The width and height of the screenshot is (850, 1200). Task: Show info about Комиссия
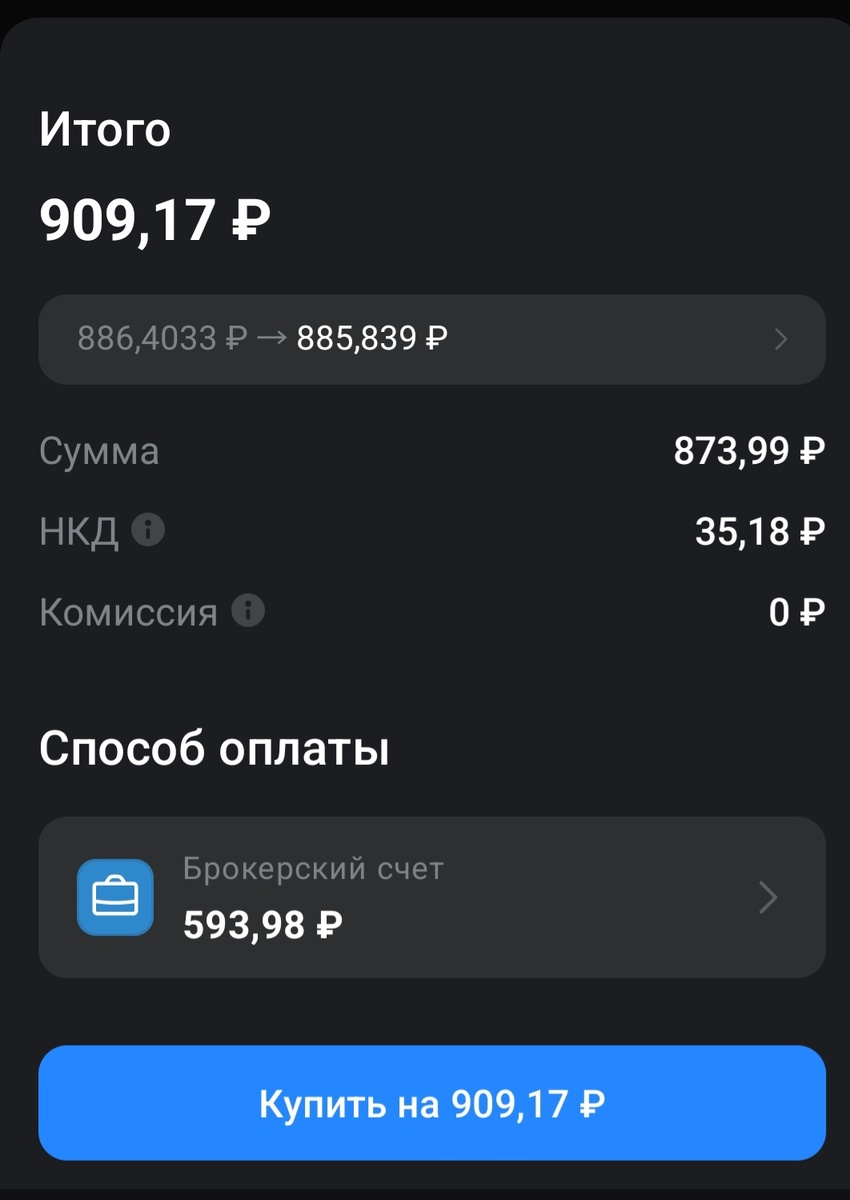248,609
